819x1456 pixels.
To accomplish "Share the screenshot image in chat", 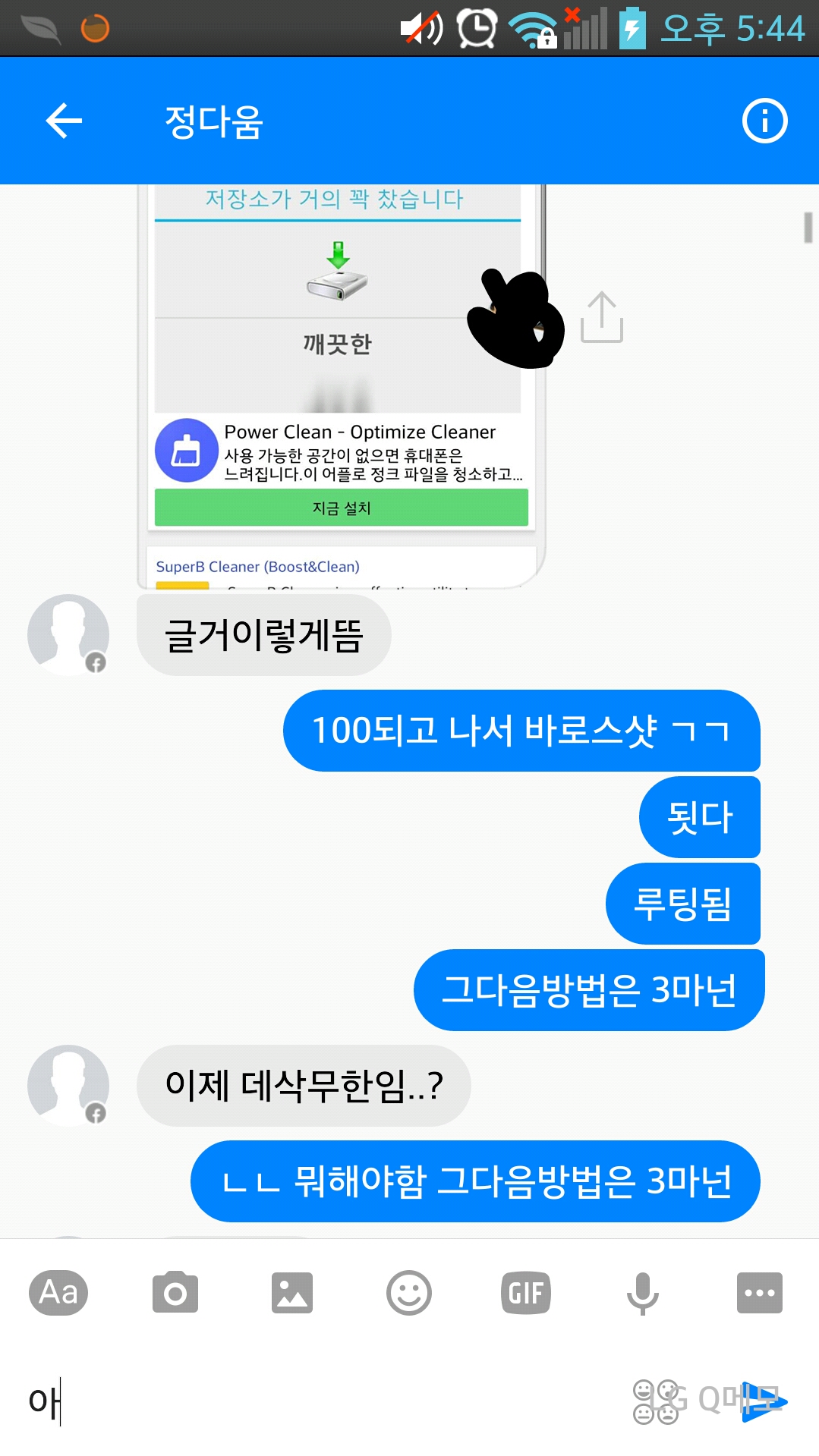I will tap(601, 317).
